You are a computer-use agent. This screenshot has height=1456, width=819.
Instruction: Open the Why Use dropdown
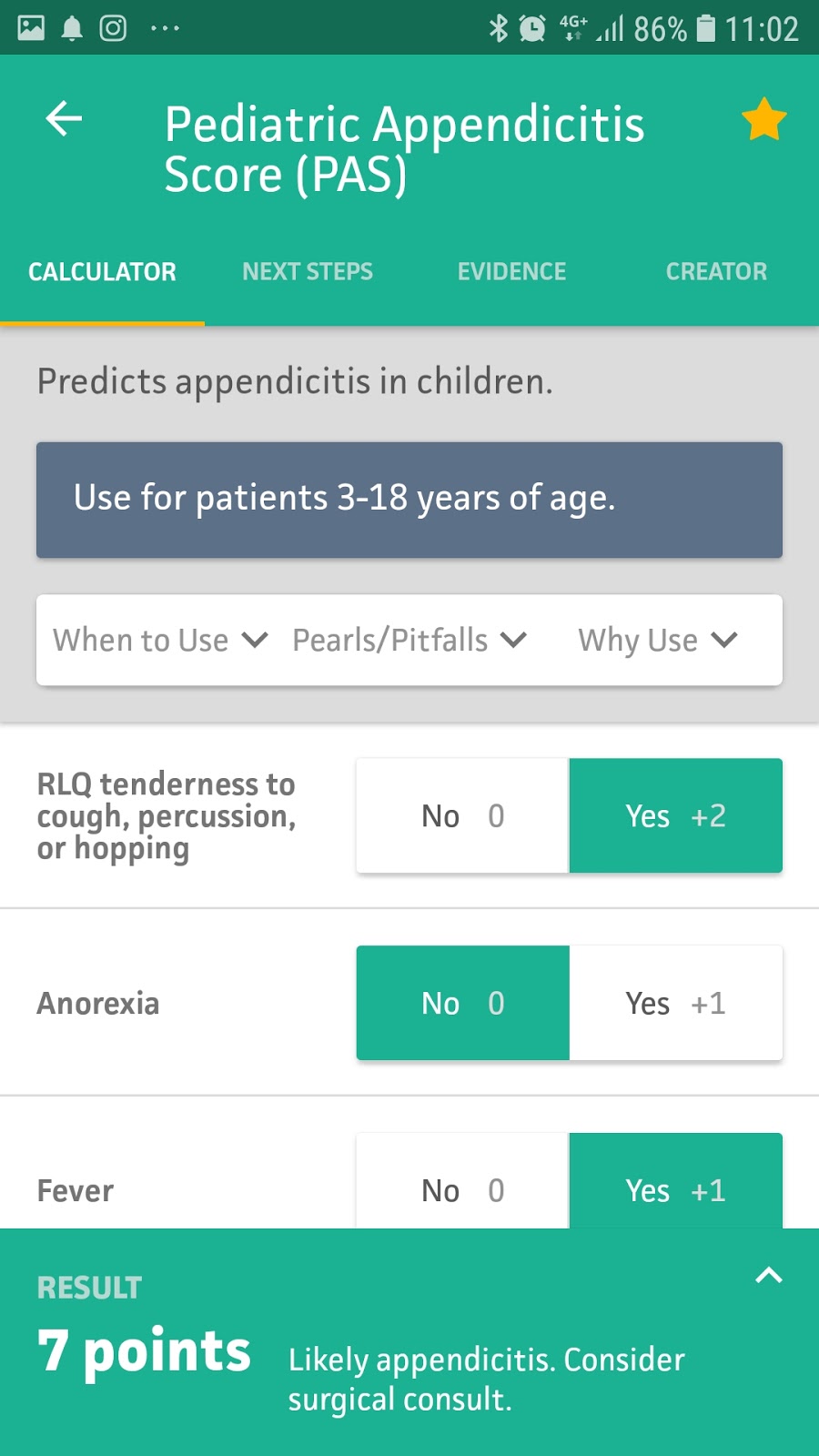click(x=657, y=640)
